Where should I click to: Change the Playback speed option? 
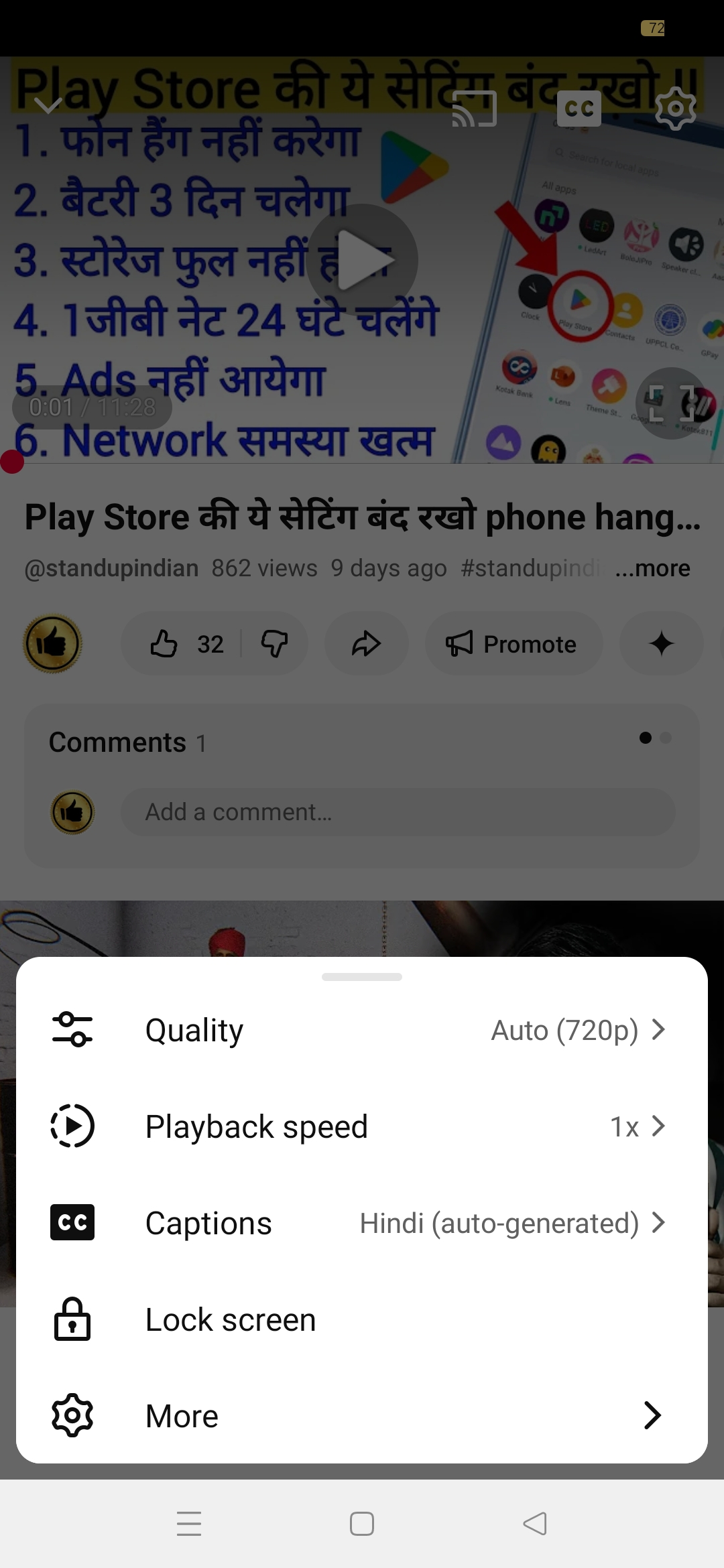coord(362,1126)
